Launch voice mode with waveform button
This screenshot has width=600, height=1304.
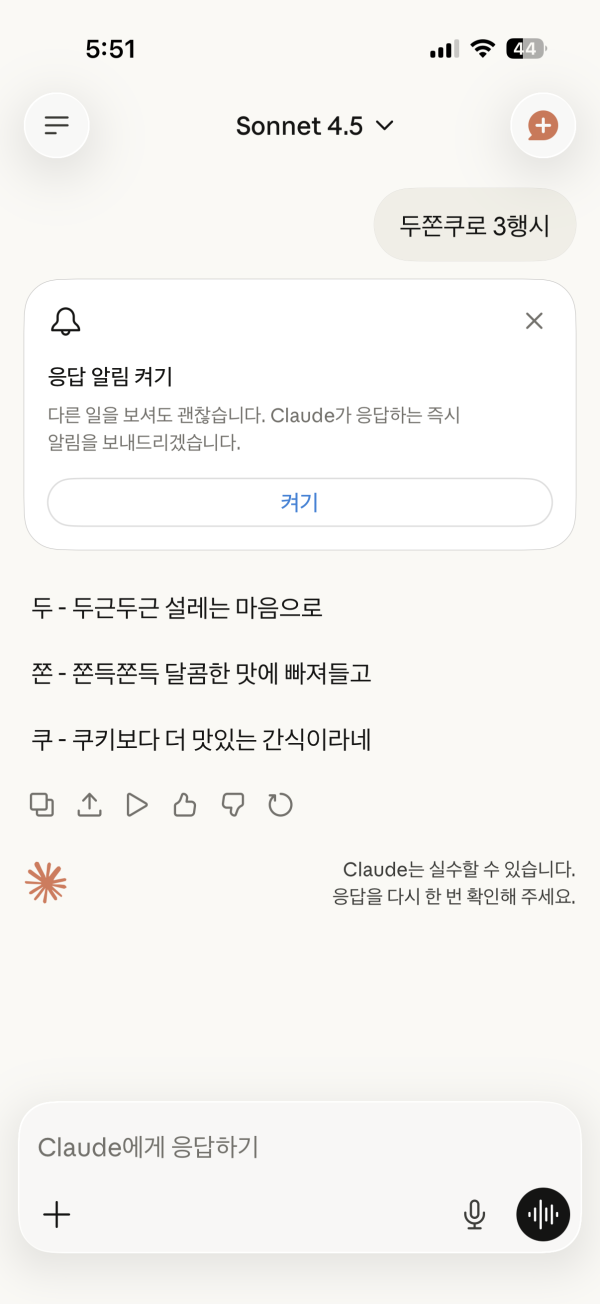pos(543,1215)
